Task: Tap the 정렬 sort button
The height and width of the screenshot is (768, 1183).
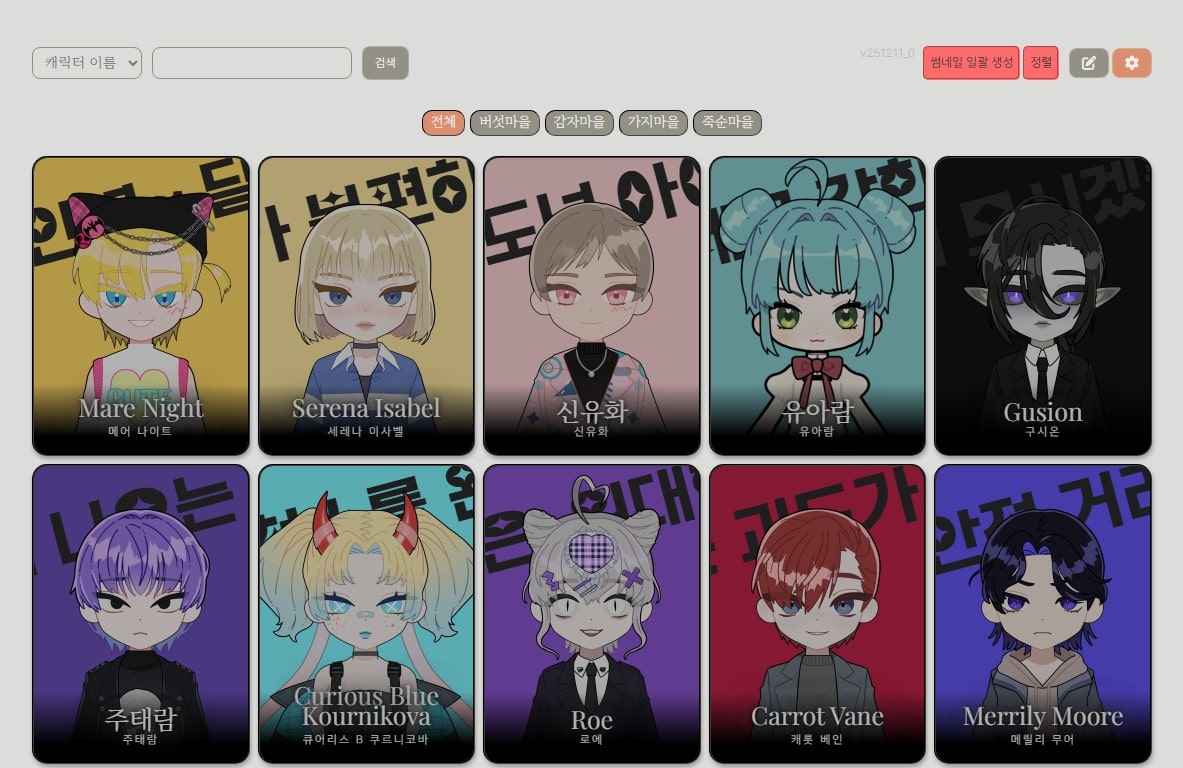Action: click(1040, 63)
